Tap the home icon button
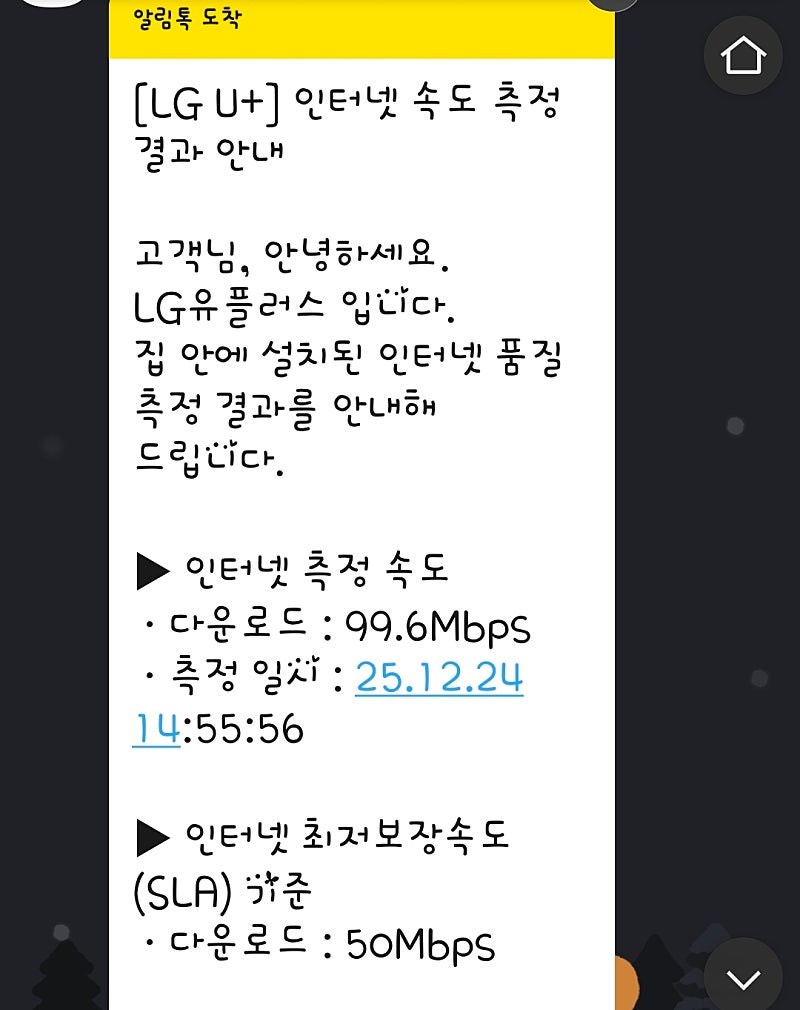Viewport: 800px width, 1010px height. point(743,56)
